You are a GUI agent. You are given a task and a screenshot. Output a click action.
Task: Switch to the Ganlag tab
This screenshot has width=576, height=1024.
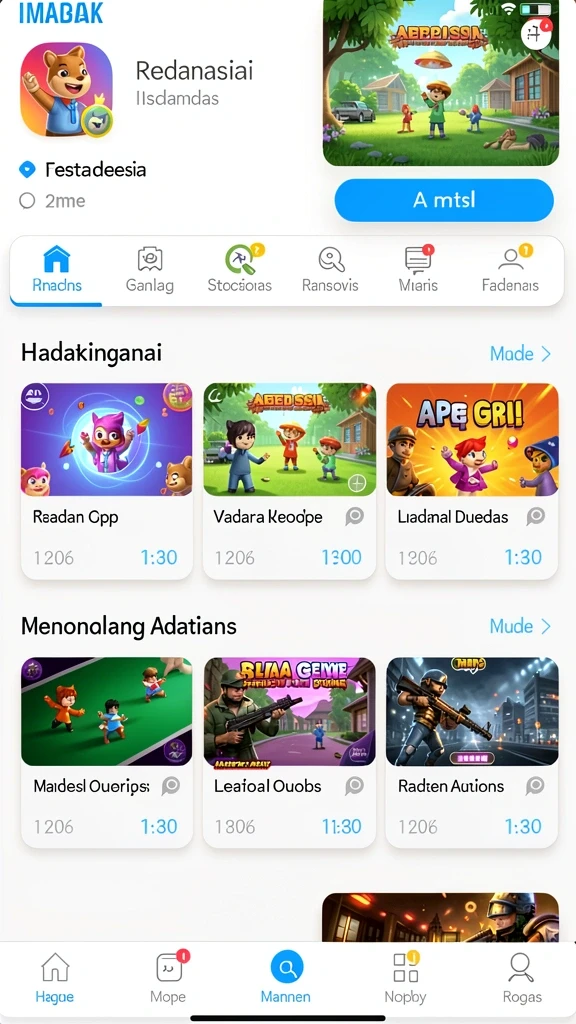pos(150,270)
